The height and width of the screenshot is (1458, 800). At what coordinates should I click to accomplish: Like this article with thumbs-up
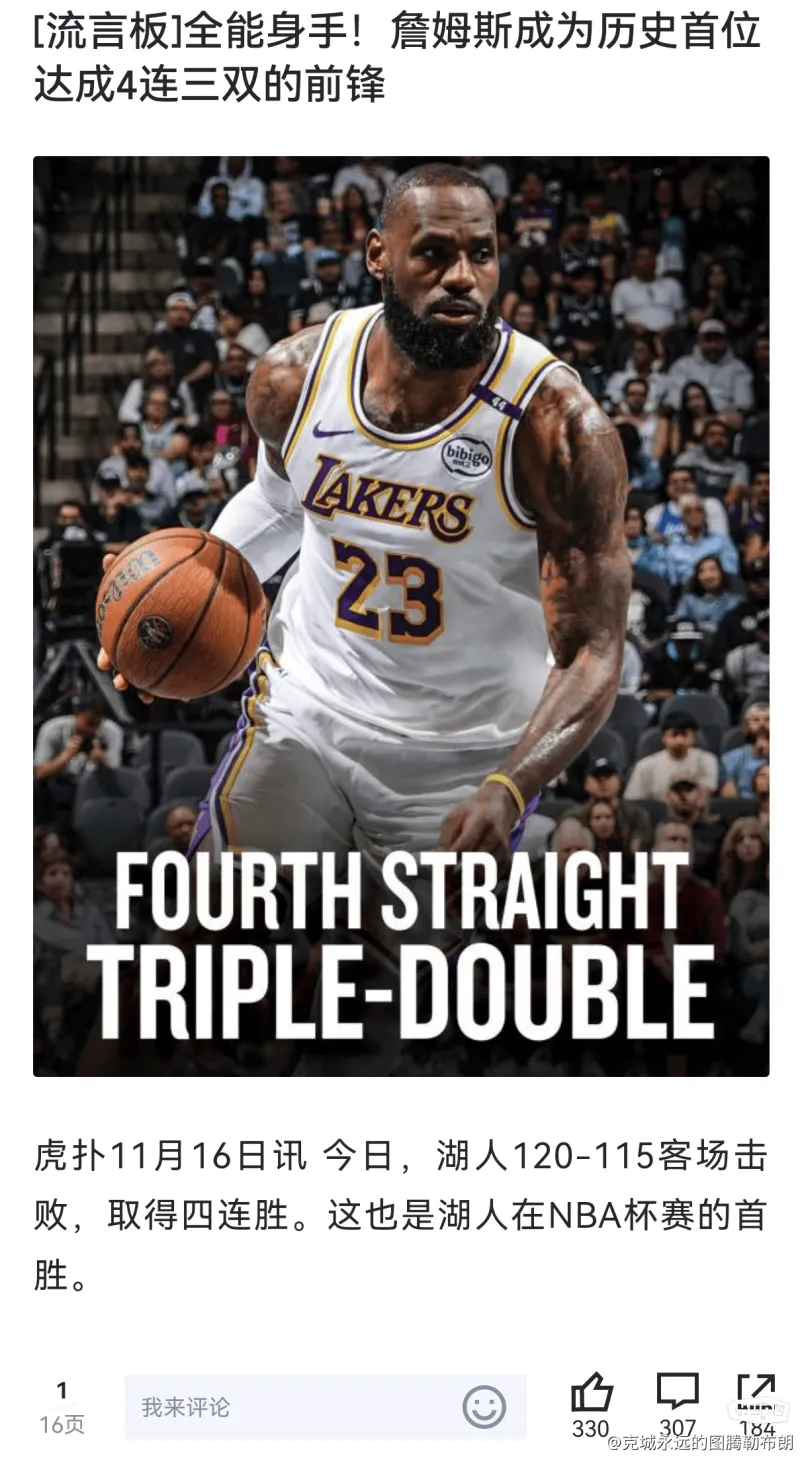tap(591, 1393)
